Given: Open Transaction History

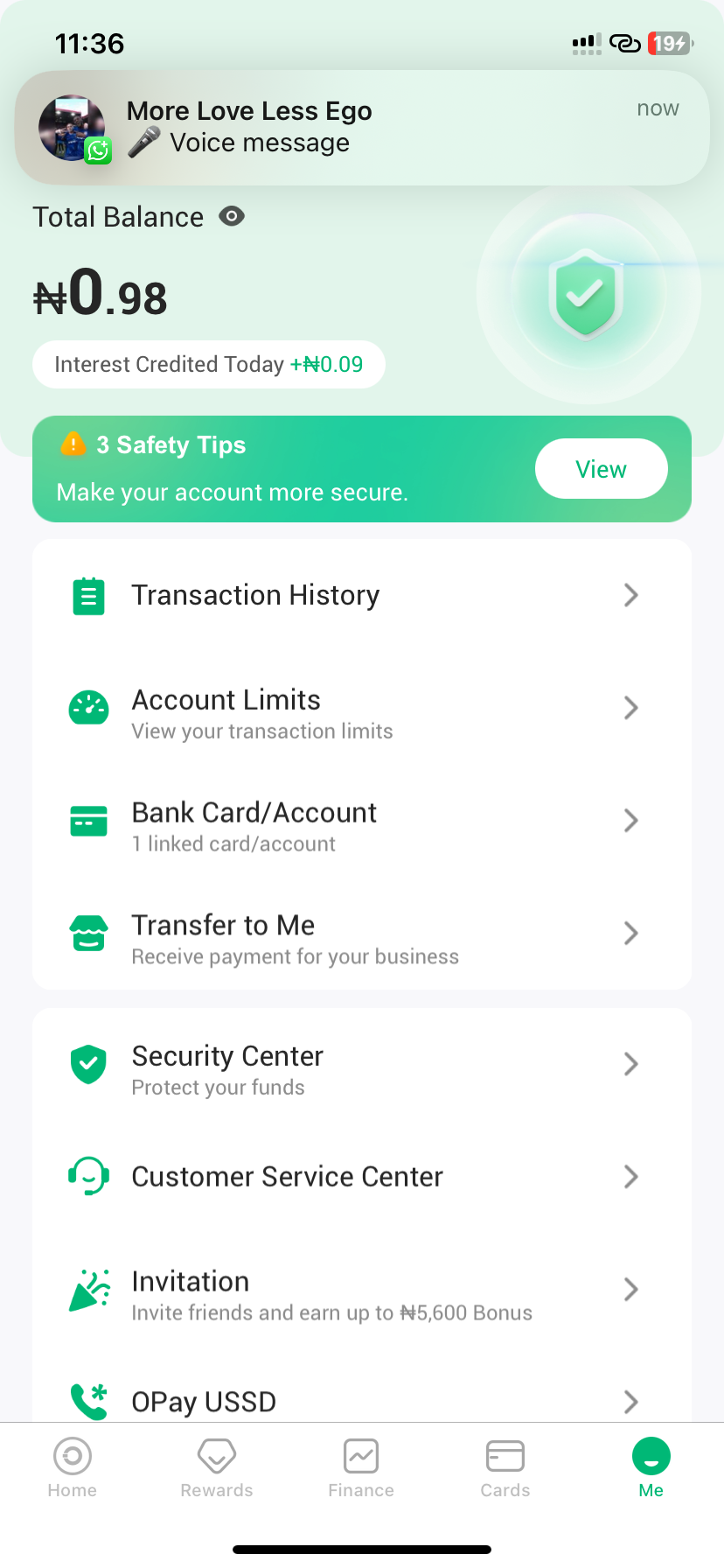Looking at the screenshot, I should (361, 595).
